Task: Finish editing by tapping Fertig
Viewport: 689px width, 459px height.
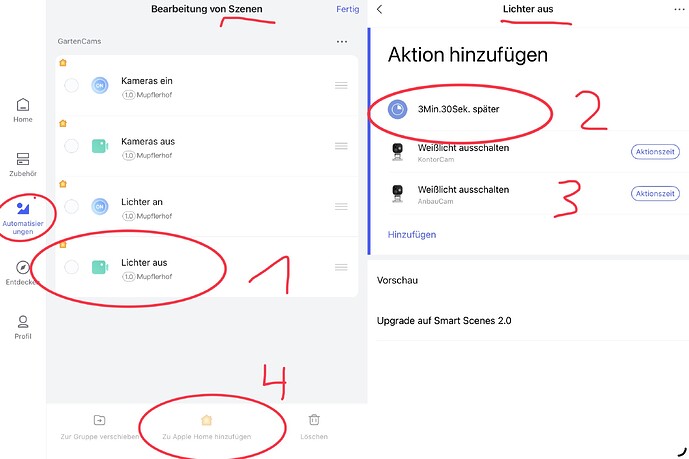Action: (348, 9)
